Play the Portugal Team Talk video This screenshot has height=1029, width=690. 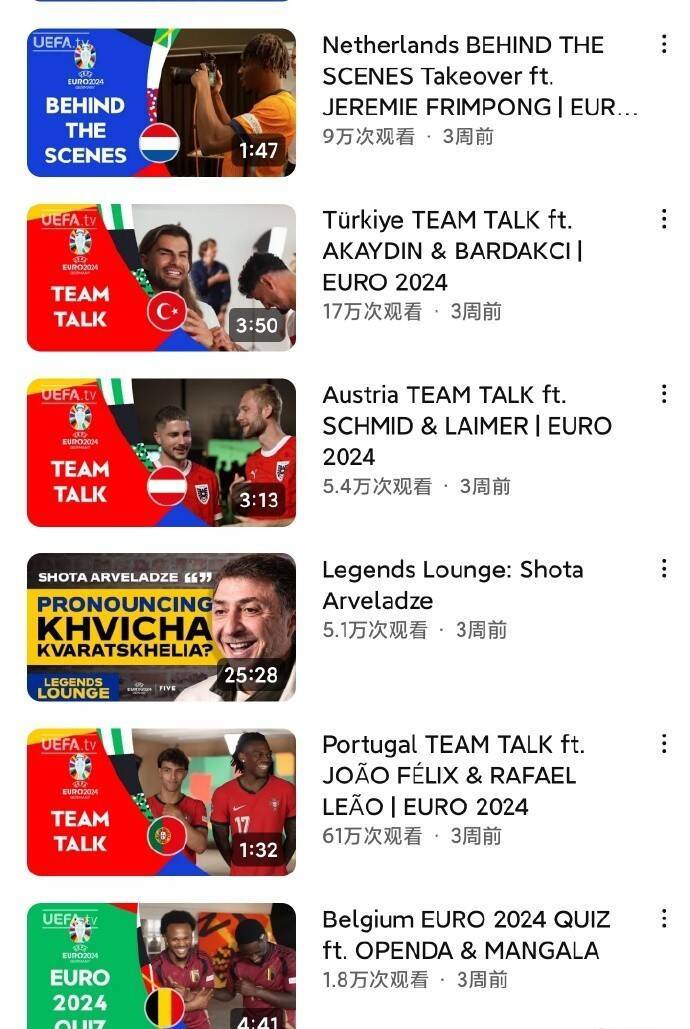coord(161,802)
